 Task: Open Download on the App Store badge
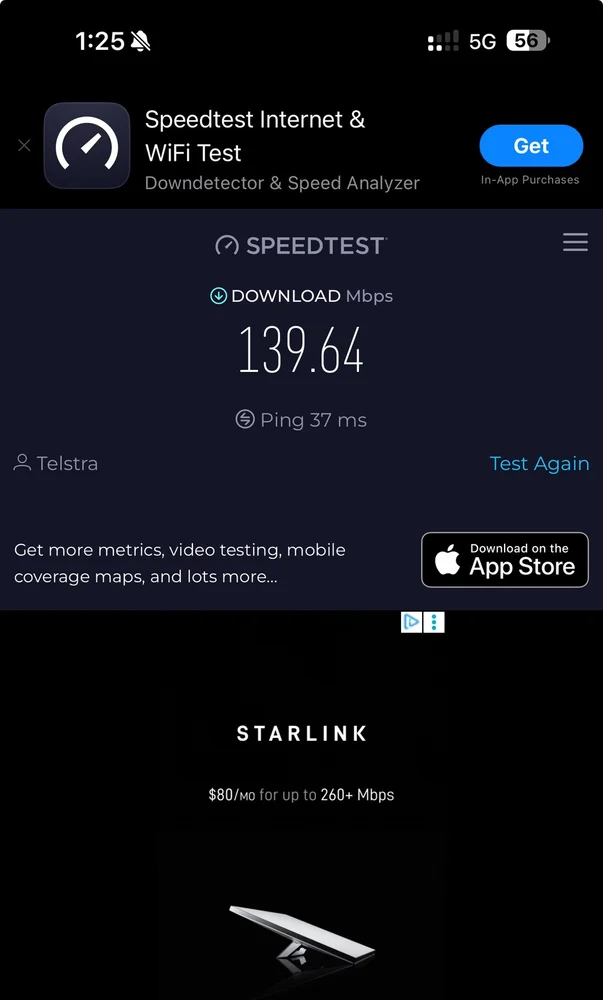(505, 560)
